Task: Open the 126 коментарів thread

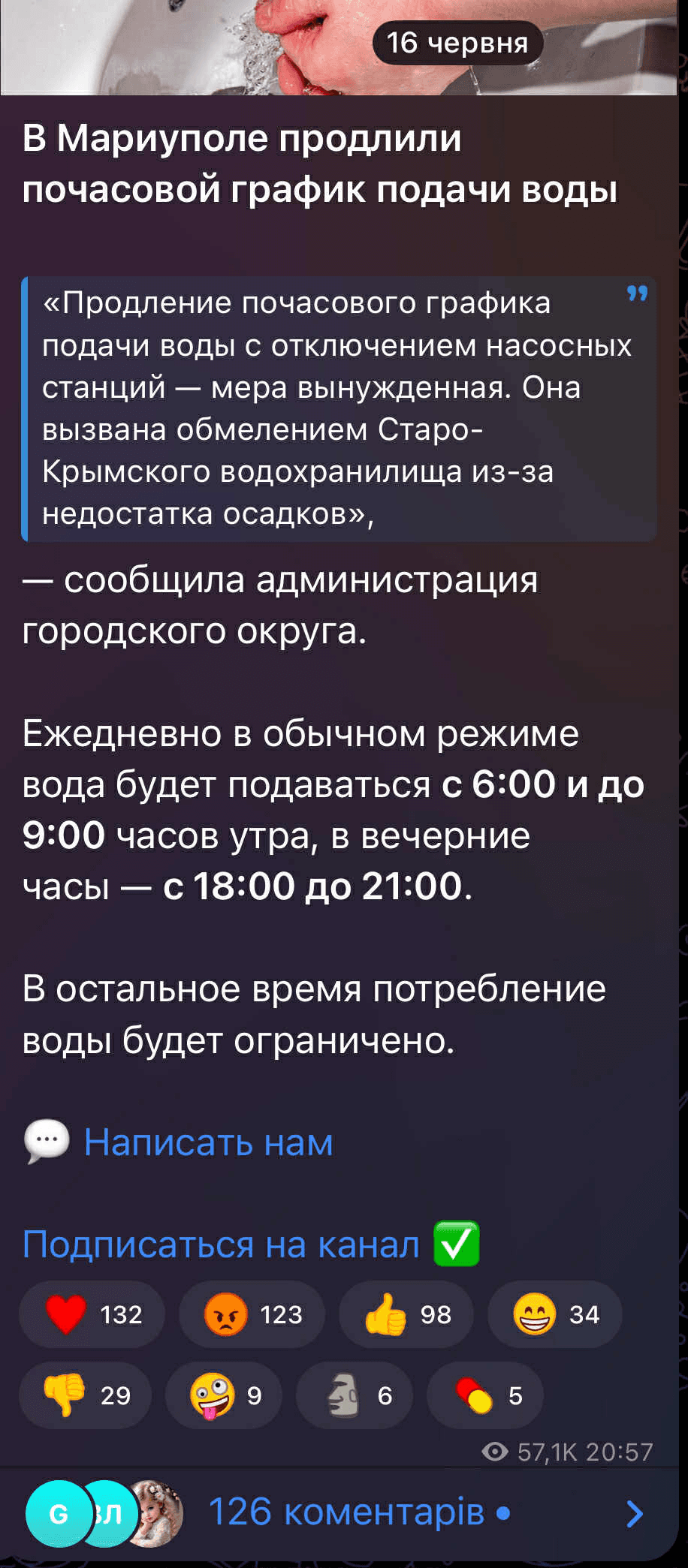Action: click(x=346, y=1512)
